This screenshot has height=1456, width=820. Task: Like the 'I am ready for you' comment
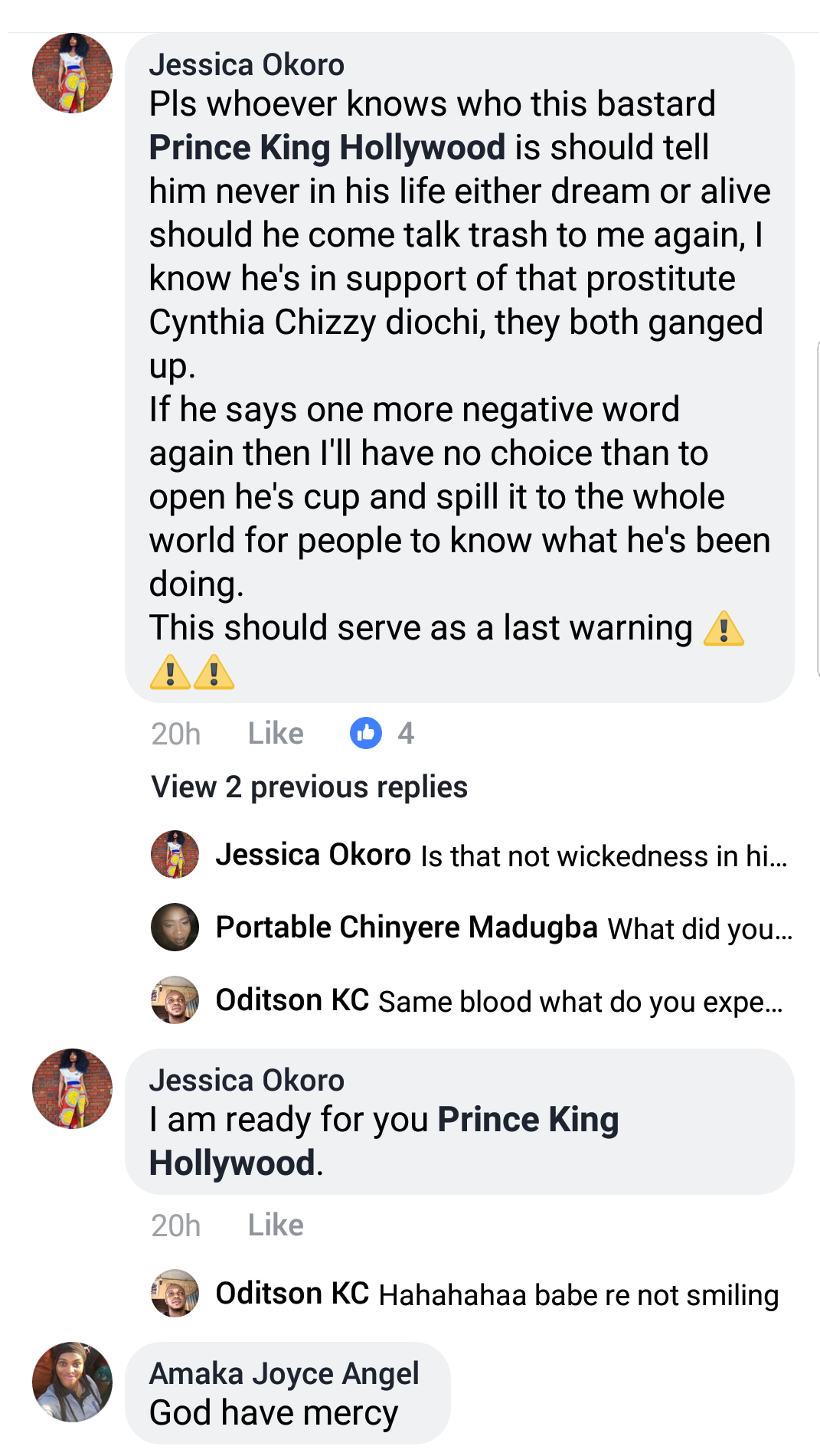pyautogui.click(x=276, y=1225)
